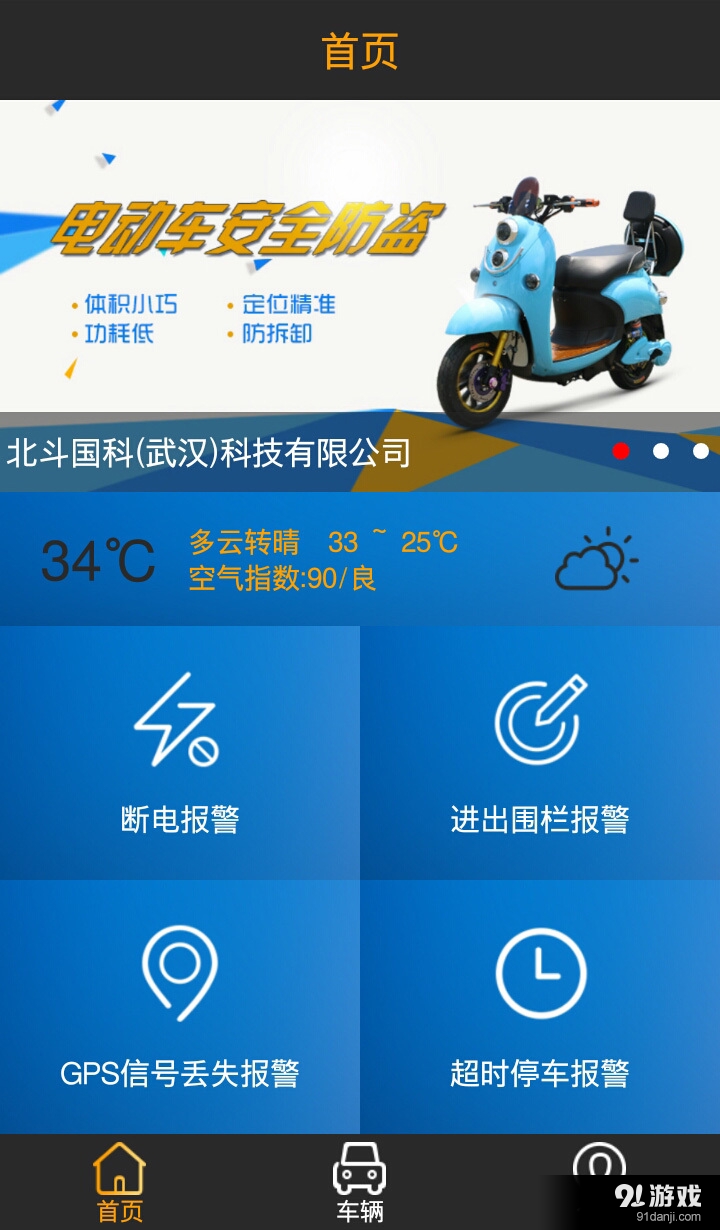Select the 首页 tab
720x1230 pixels.
point(118,1180)
